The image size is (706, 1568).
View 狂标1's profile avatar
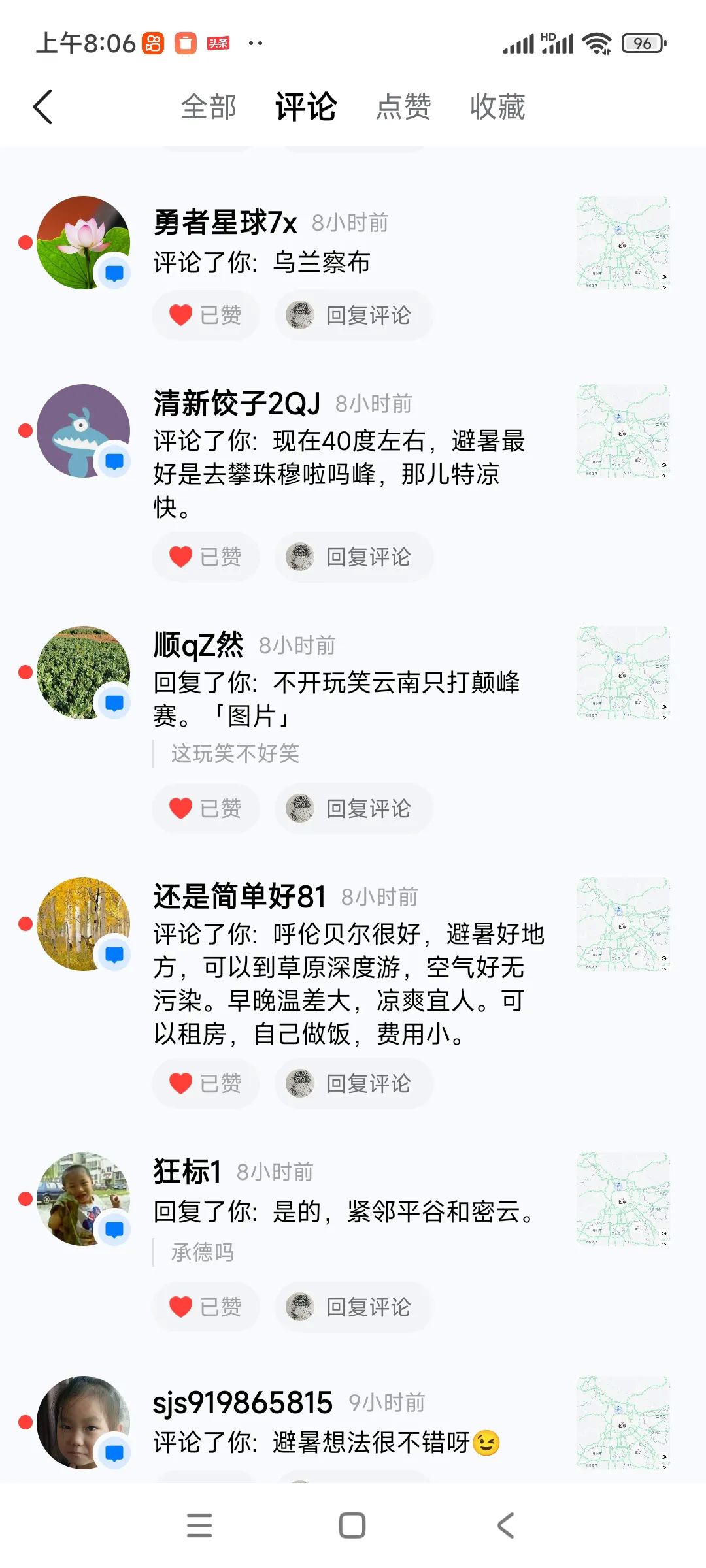(x=83, y=1199)
